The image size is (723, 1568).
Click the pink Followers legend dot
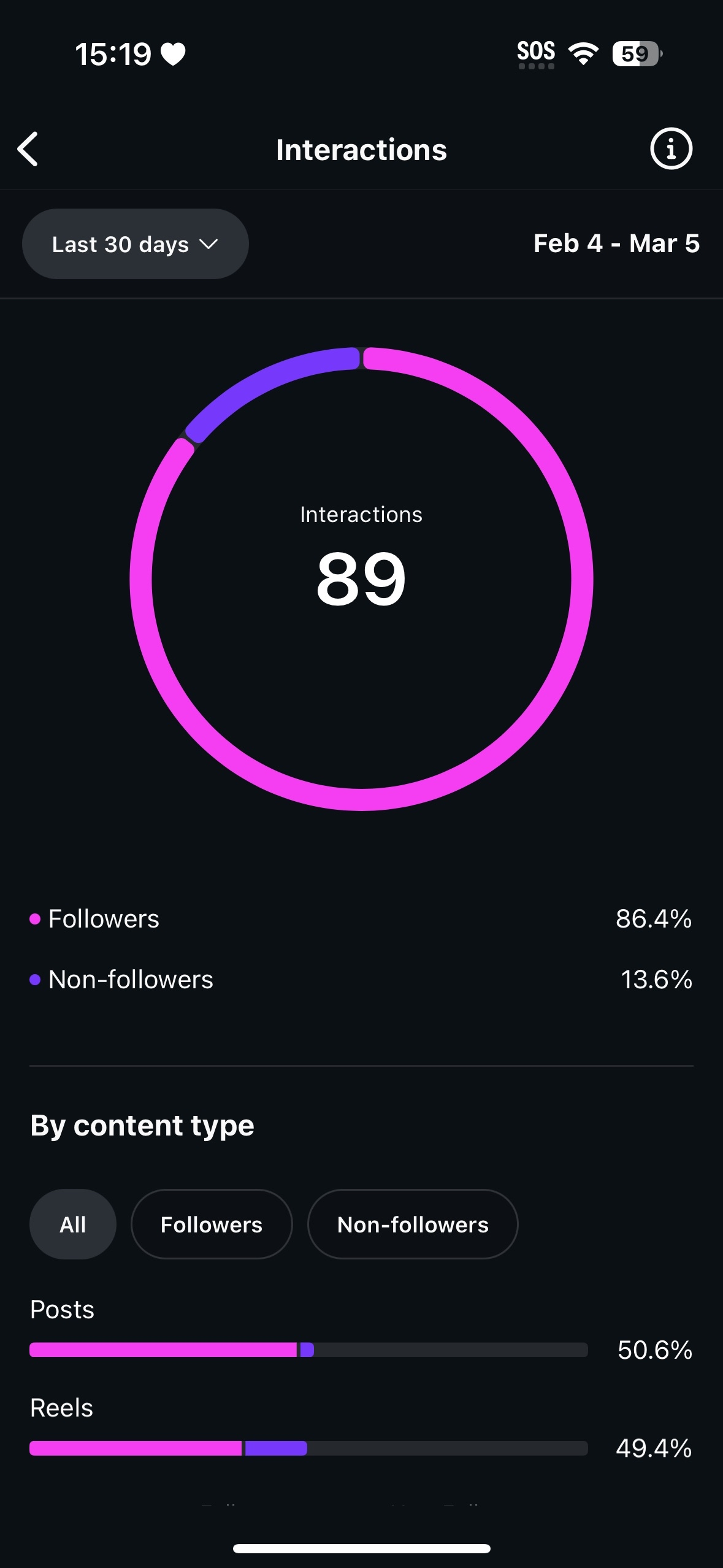[x=35, y=918]
